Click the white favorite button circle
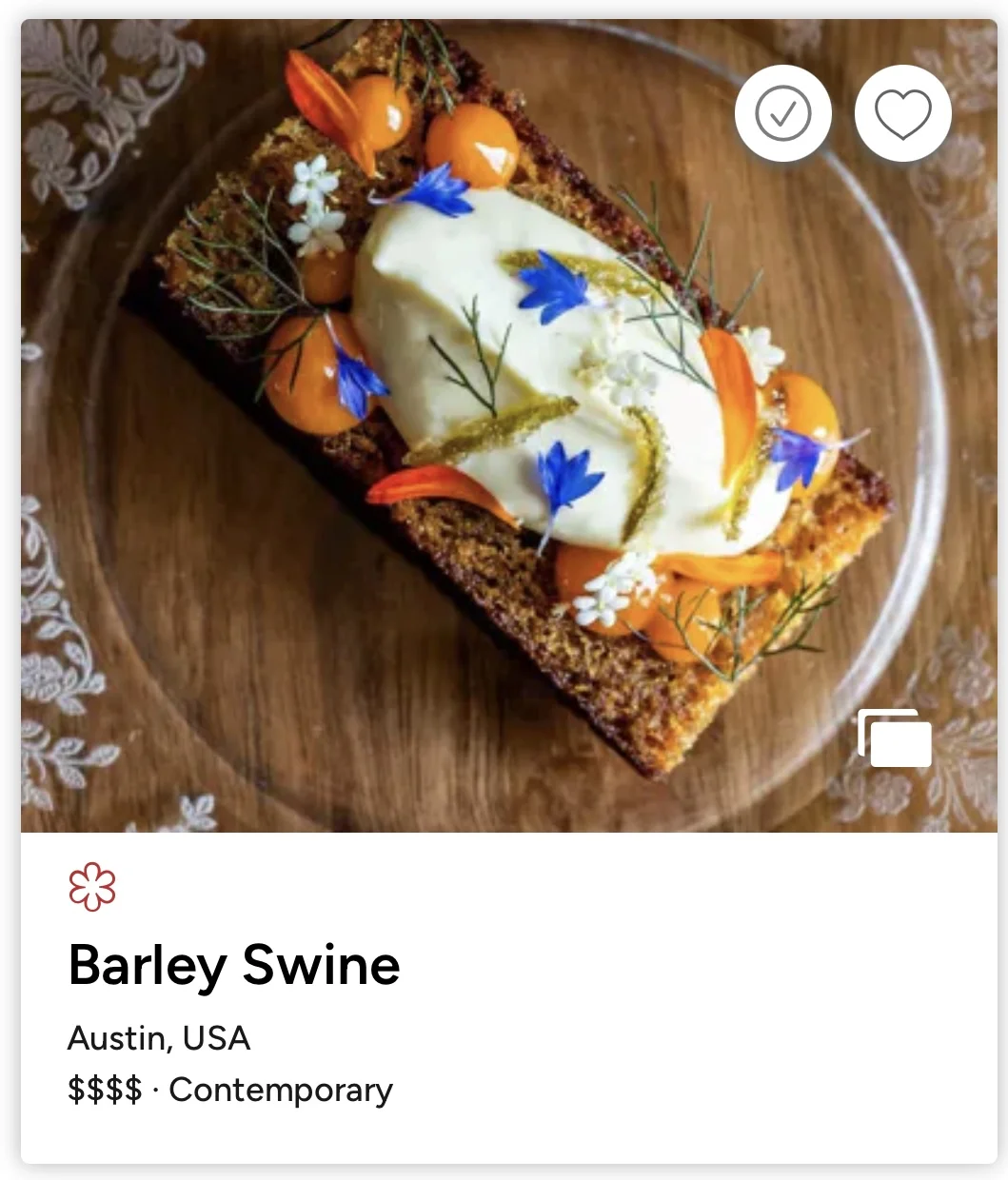 click(x=901, y=111)
